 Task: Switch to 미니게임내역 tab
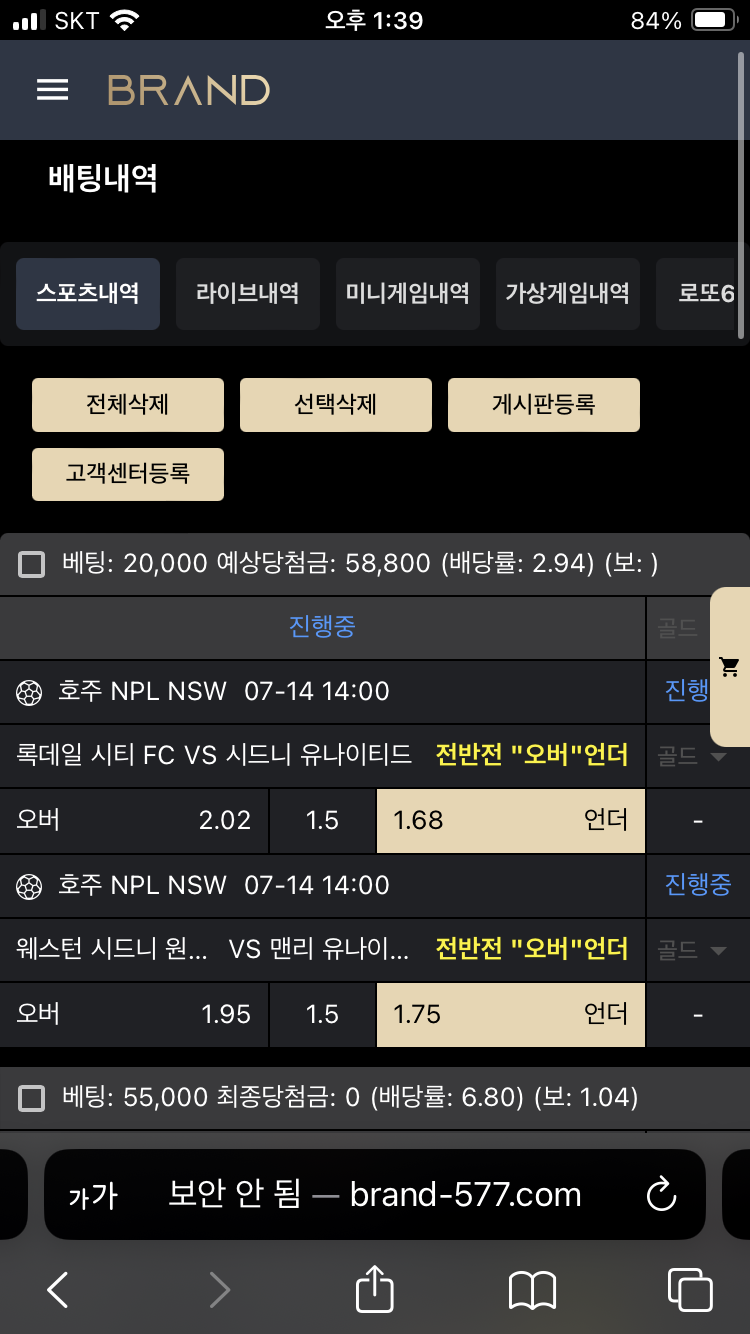click(407, 294)
